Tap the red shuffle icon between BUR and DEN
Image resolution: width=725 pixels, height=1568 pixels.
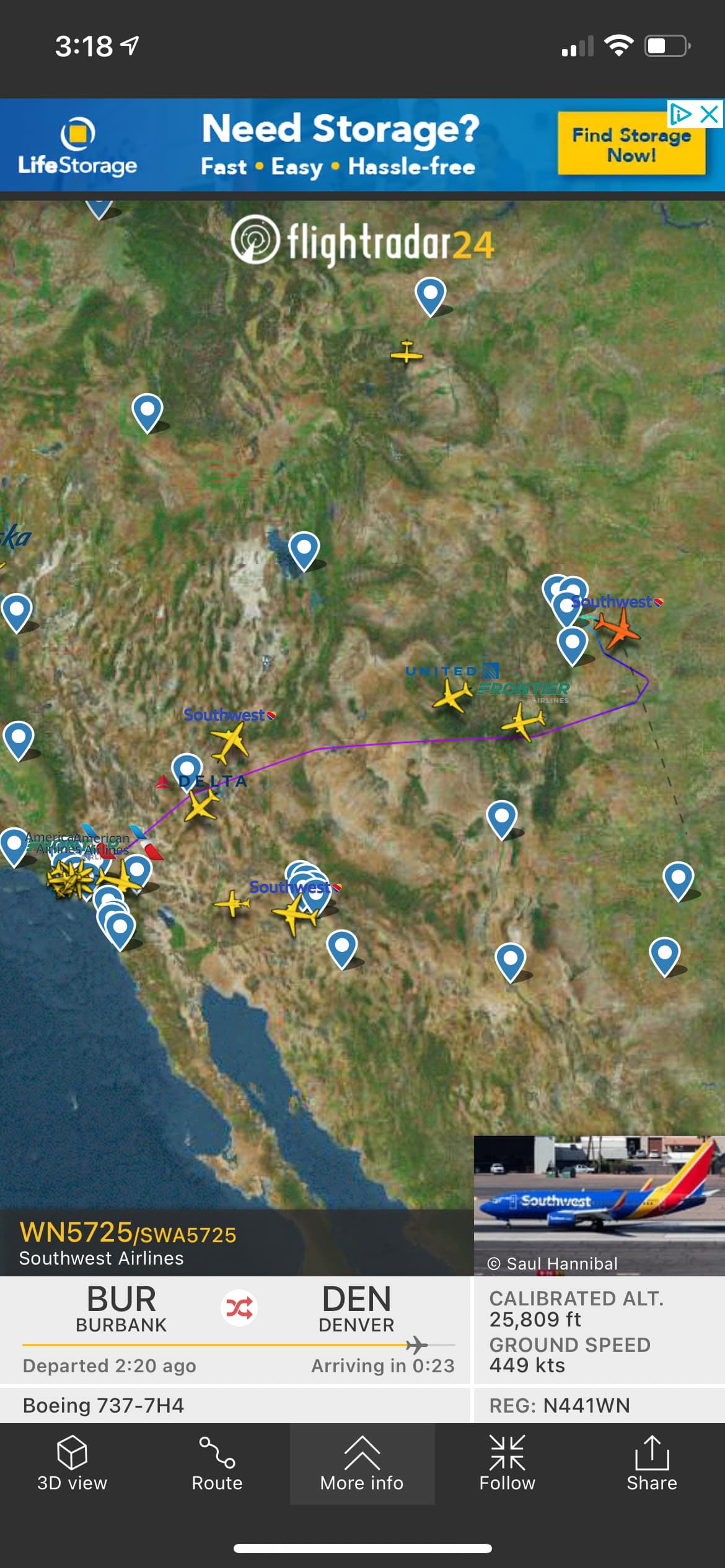(x=239, y=1309)
